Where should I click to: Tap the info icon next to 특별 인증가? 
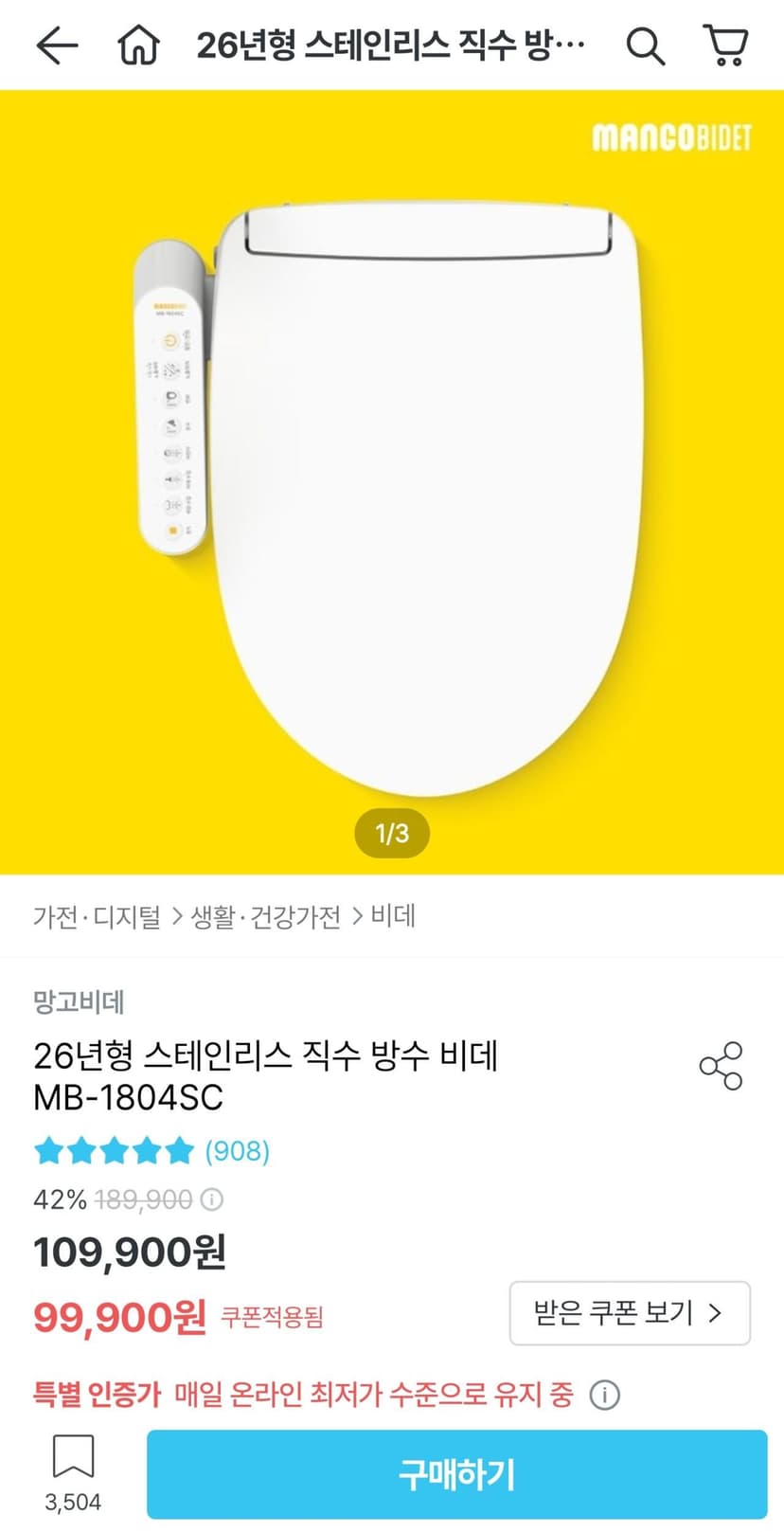click(x=605, y=1395)
